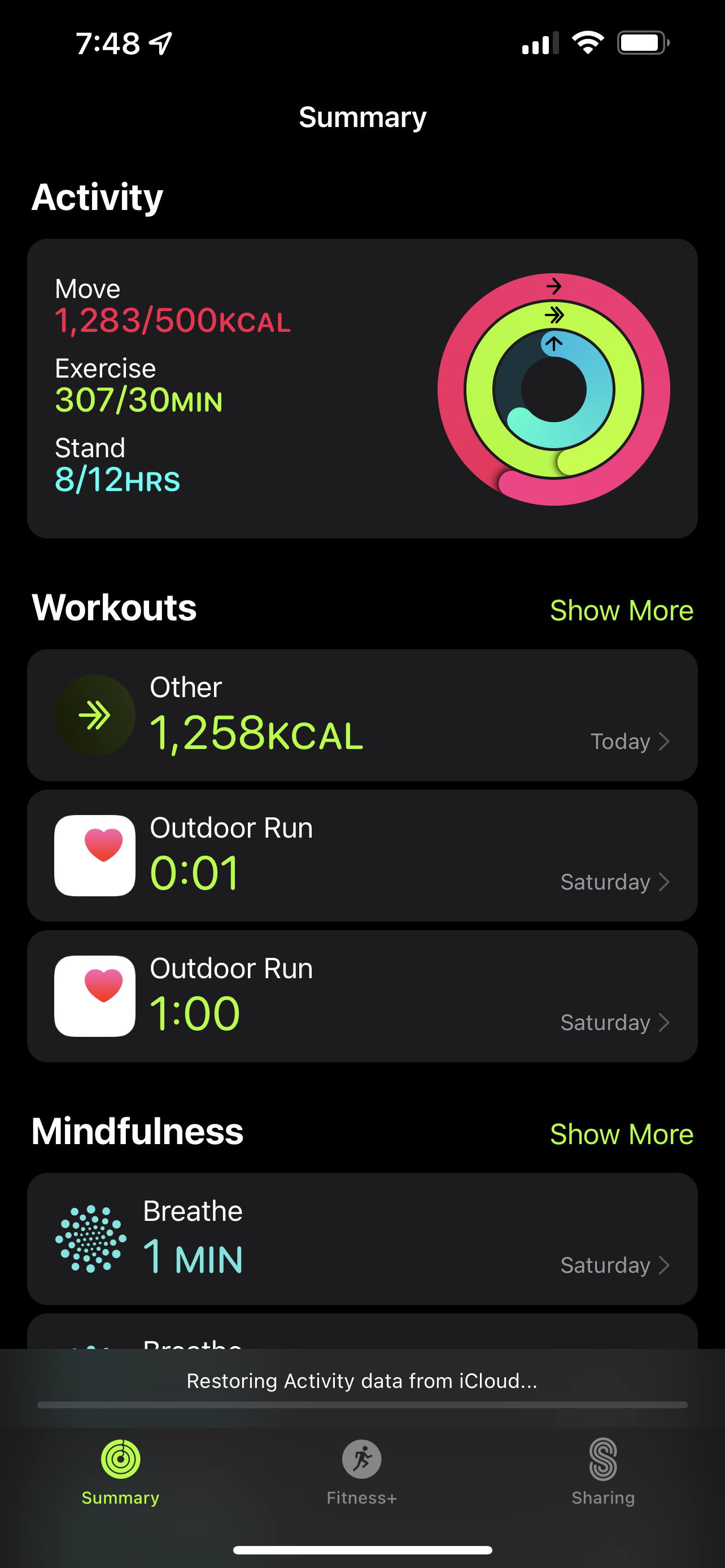The width and height of the screenshot is (725, 1568).
Task: Open the 0:01 Outdoor Run
Action: (362, 855)
